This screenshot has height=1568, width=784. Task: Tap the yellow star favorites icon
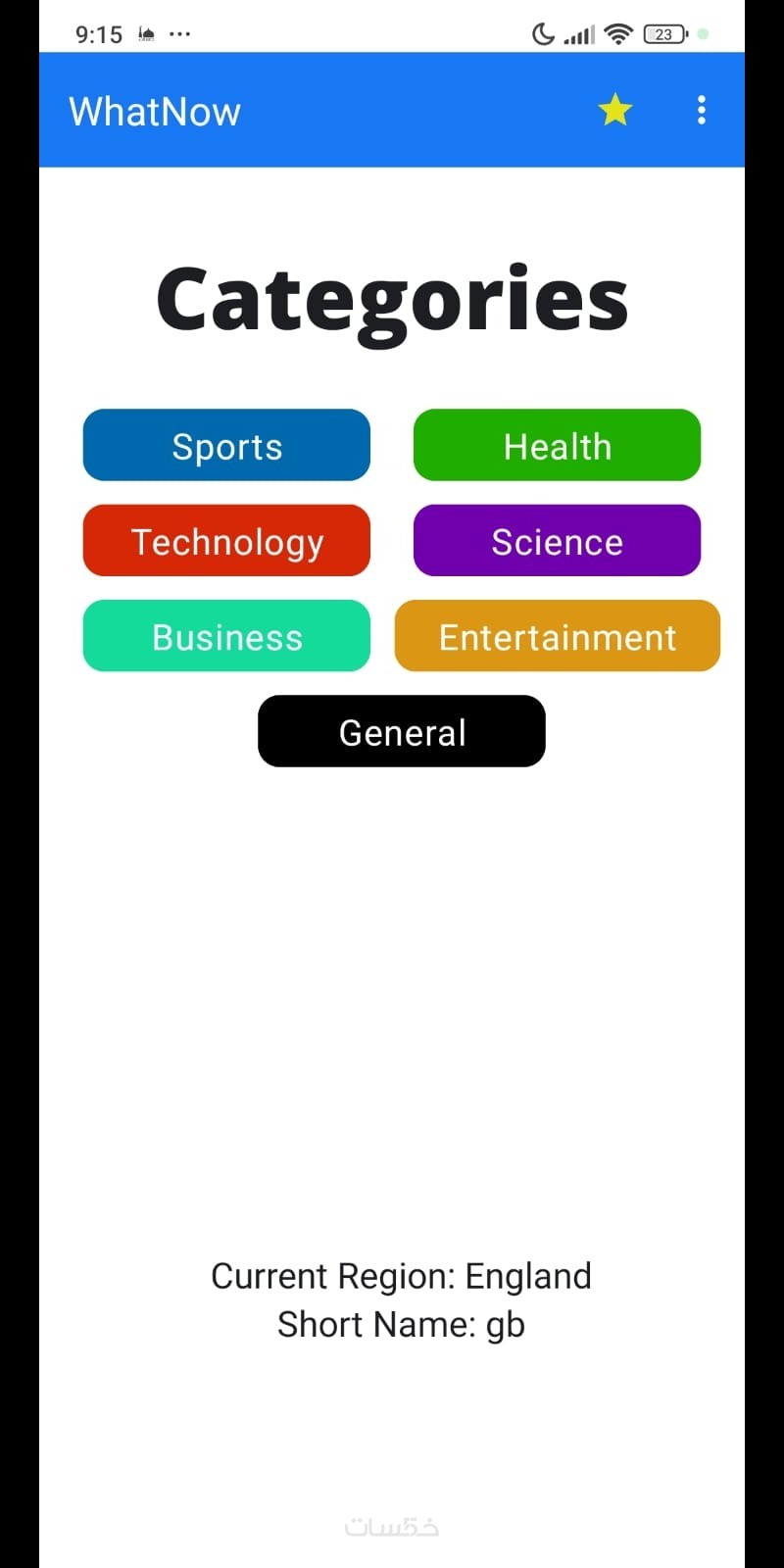pyautogui.click(x=615, y=110)
